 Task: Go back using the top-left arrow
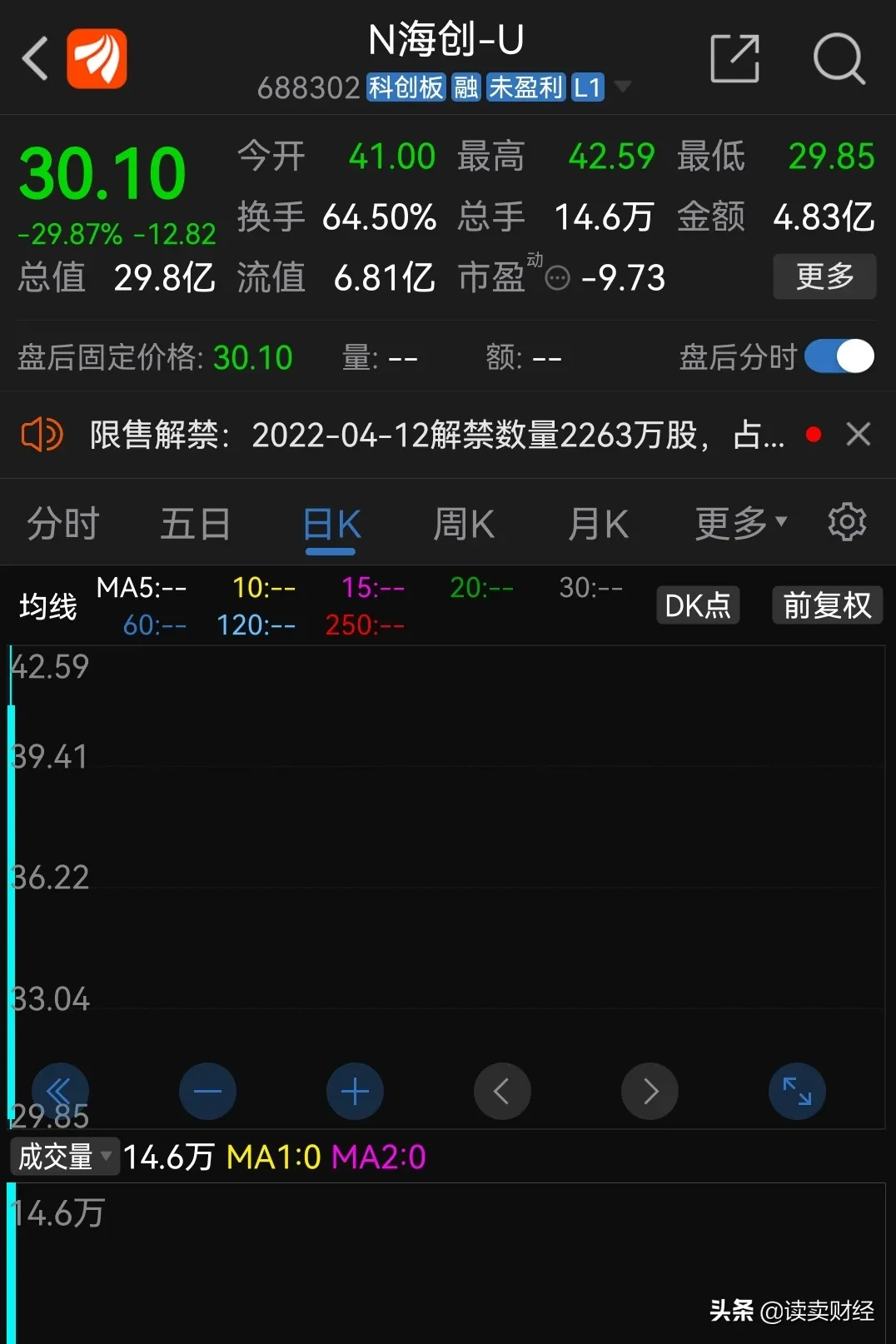[x=35, y=58]
